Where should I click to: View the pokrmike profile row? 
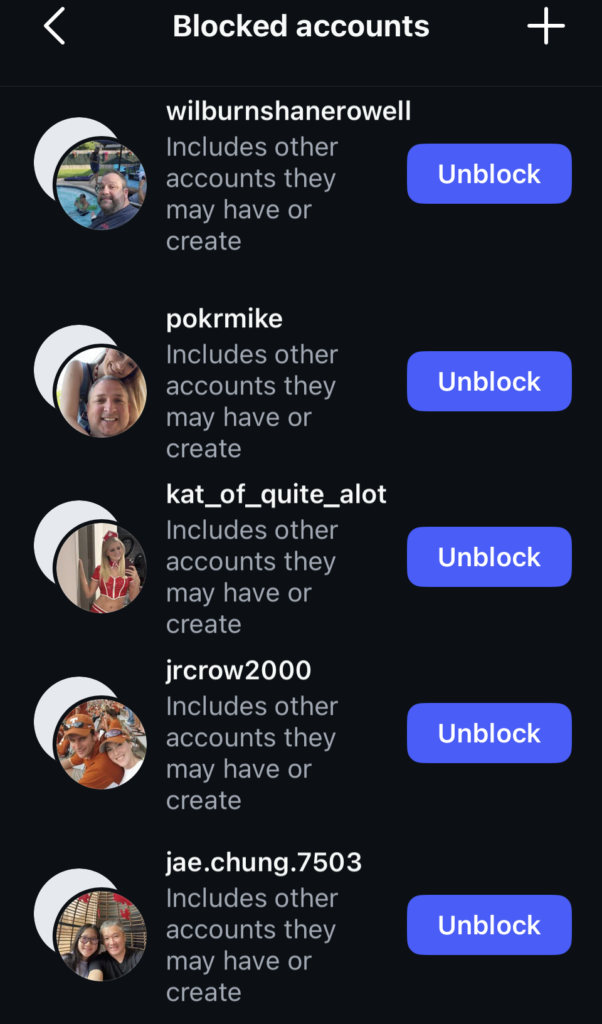[x=224, y=320]
